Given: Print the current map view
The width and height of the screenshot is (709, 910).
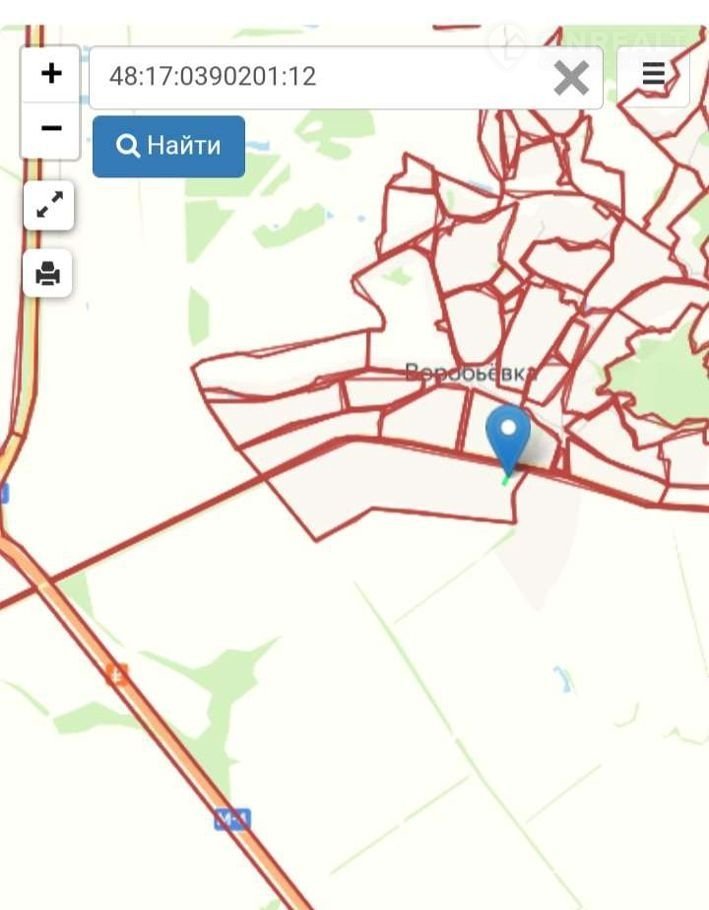Looking at the screenshot, I should [48, 272].
